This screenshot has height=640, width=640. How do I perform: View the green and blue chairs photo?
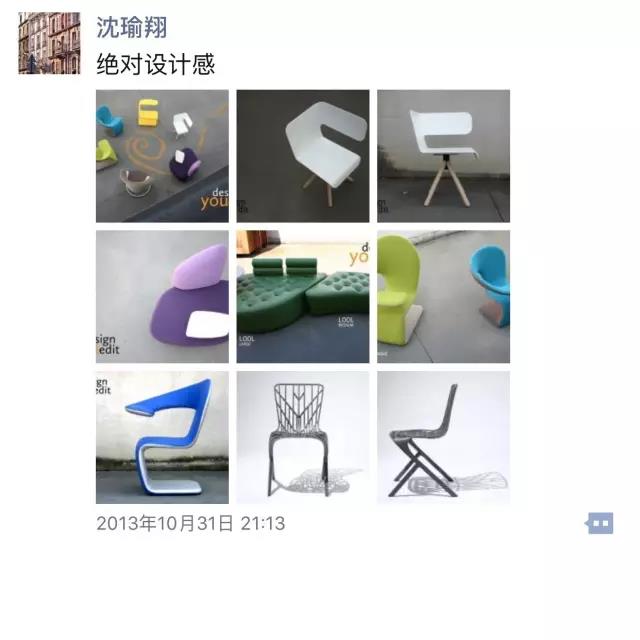click(443, 297)
